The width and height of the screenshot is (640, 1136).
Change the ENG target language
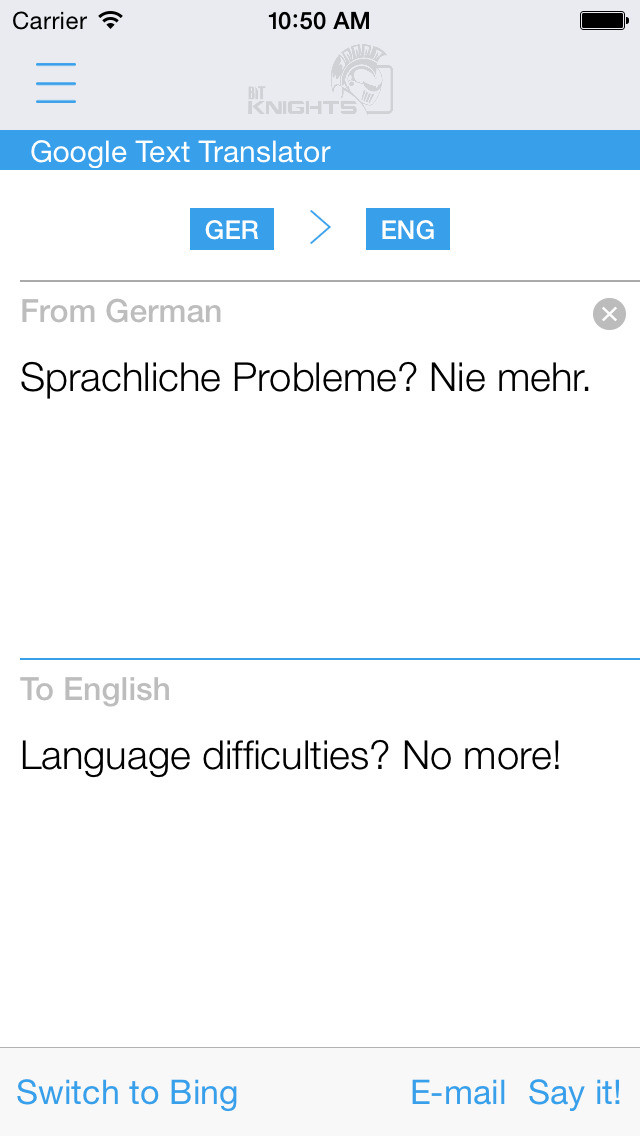(x=408, y=230)
